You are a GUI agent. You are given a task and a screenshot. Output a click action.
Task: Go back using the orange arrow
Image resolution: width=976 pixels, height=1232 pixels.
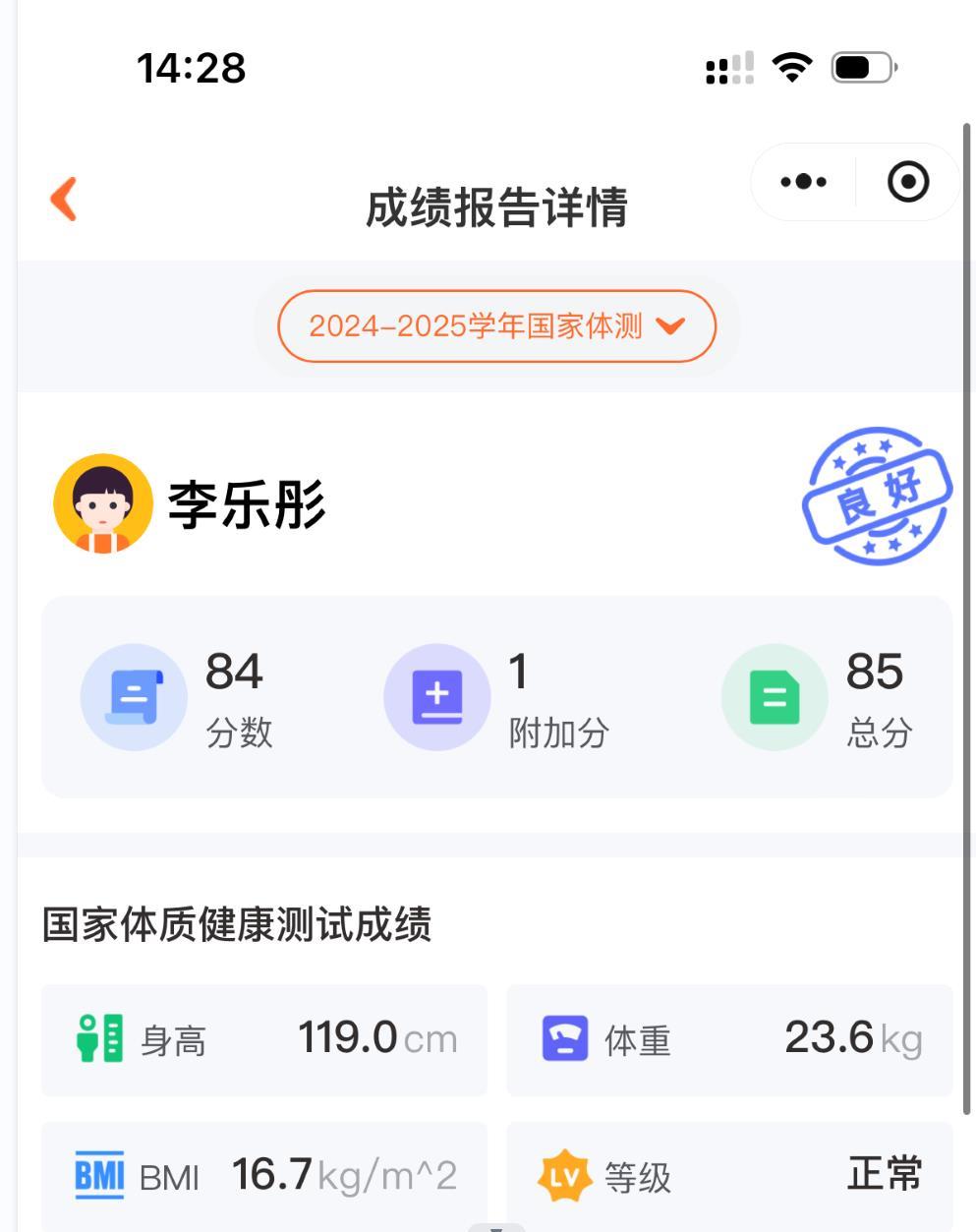64,199
